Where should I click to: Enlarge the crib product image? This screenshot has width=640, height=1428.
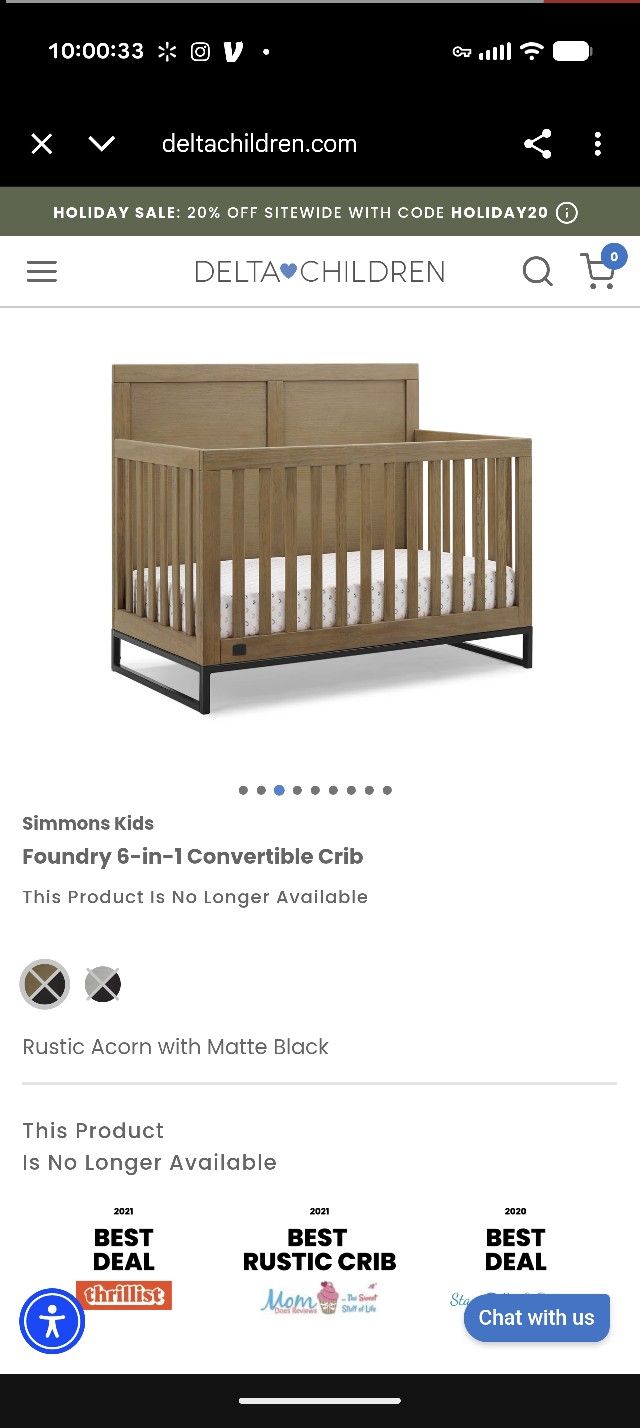click(x=320, y=540)
